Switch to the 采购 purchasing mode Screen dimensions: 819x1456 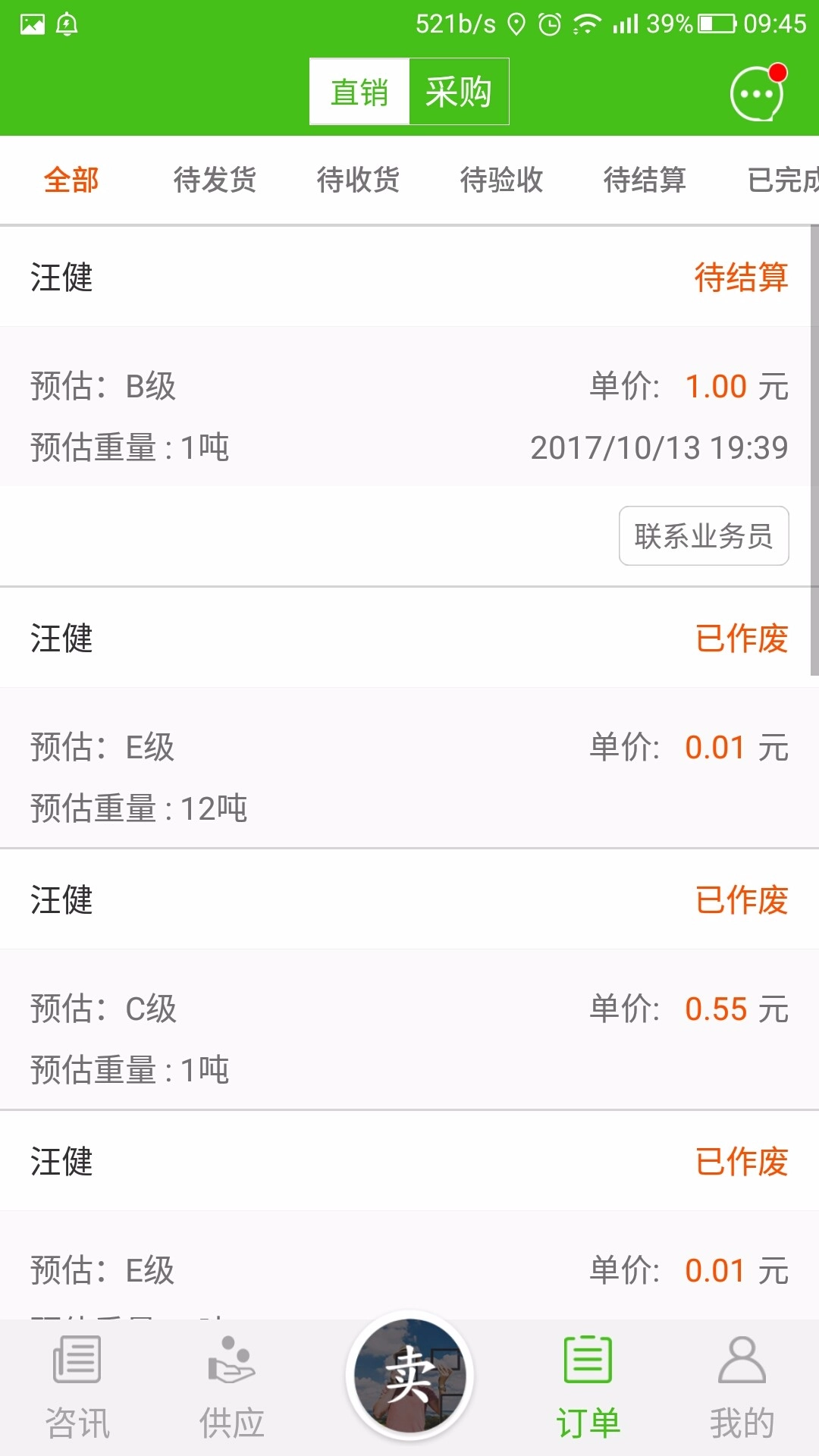(x=457, y=91)
